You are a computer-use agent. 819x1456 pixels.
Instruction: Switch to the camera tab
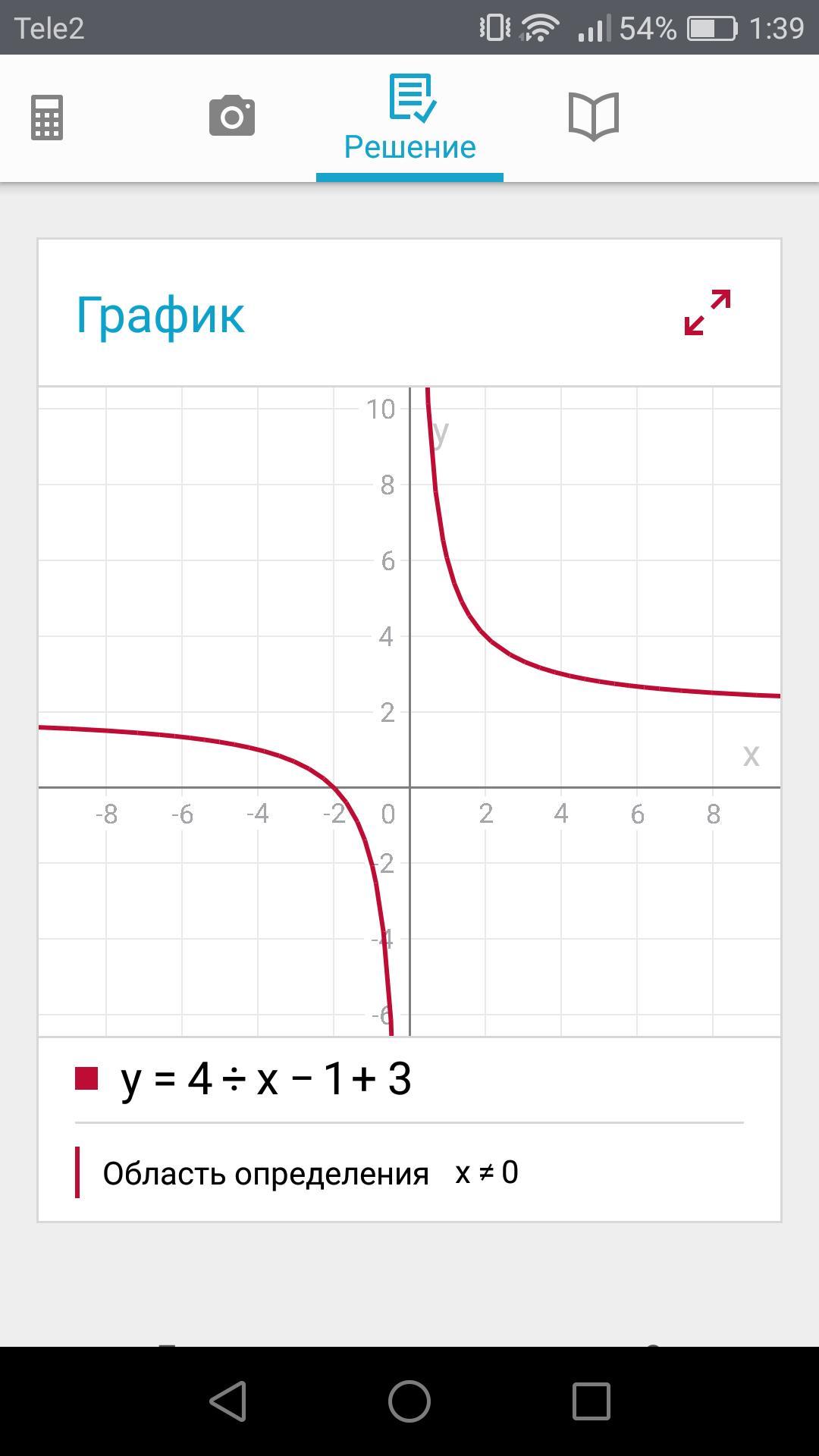[232, 116]
